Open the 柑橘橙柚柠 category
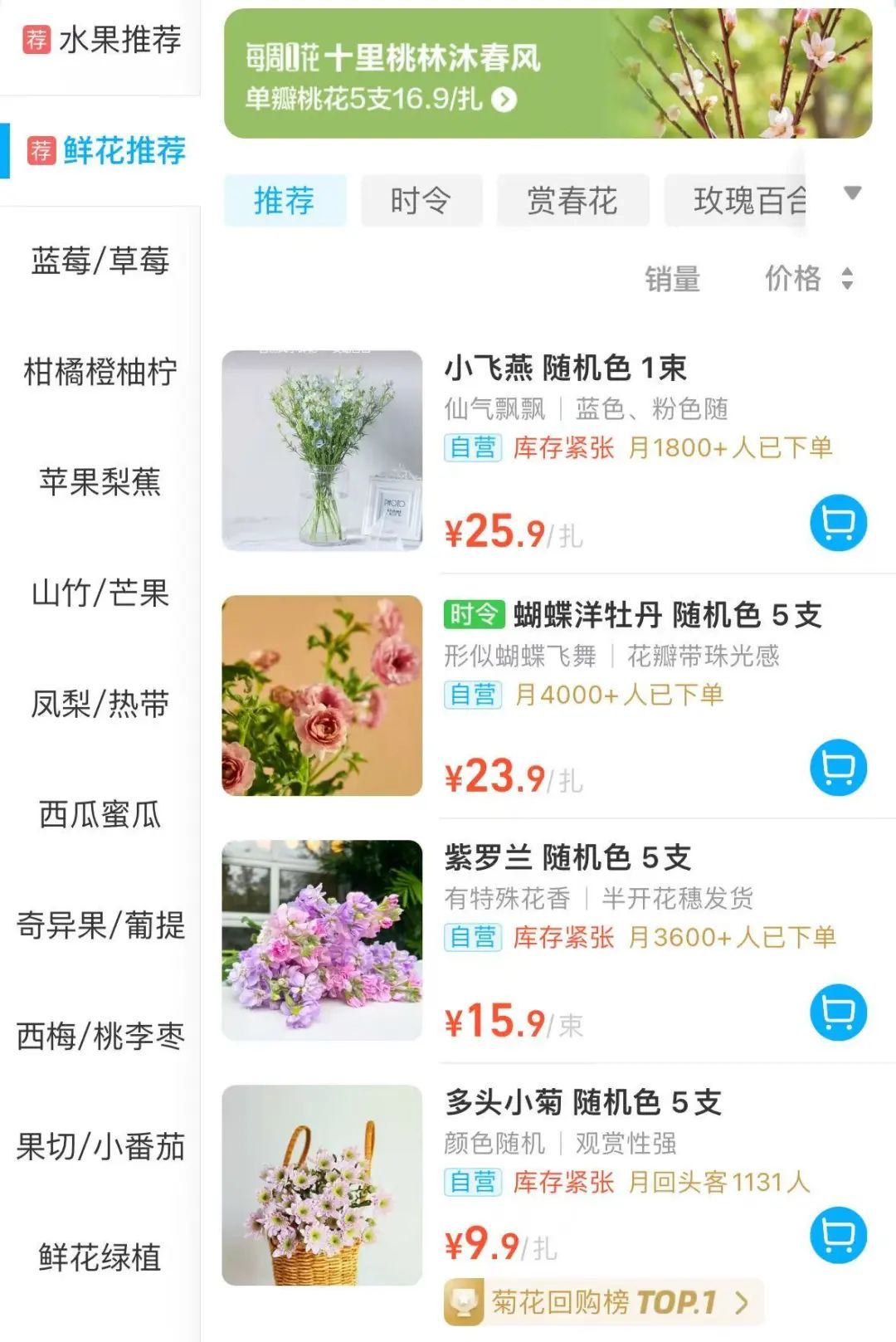 click(100, 372)
